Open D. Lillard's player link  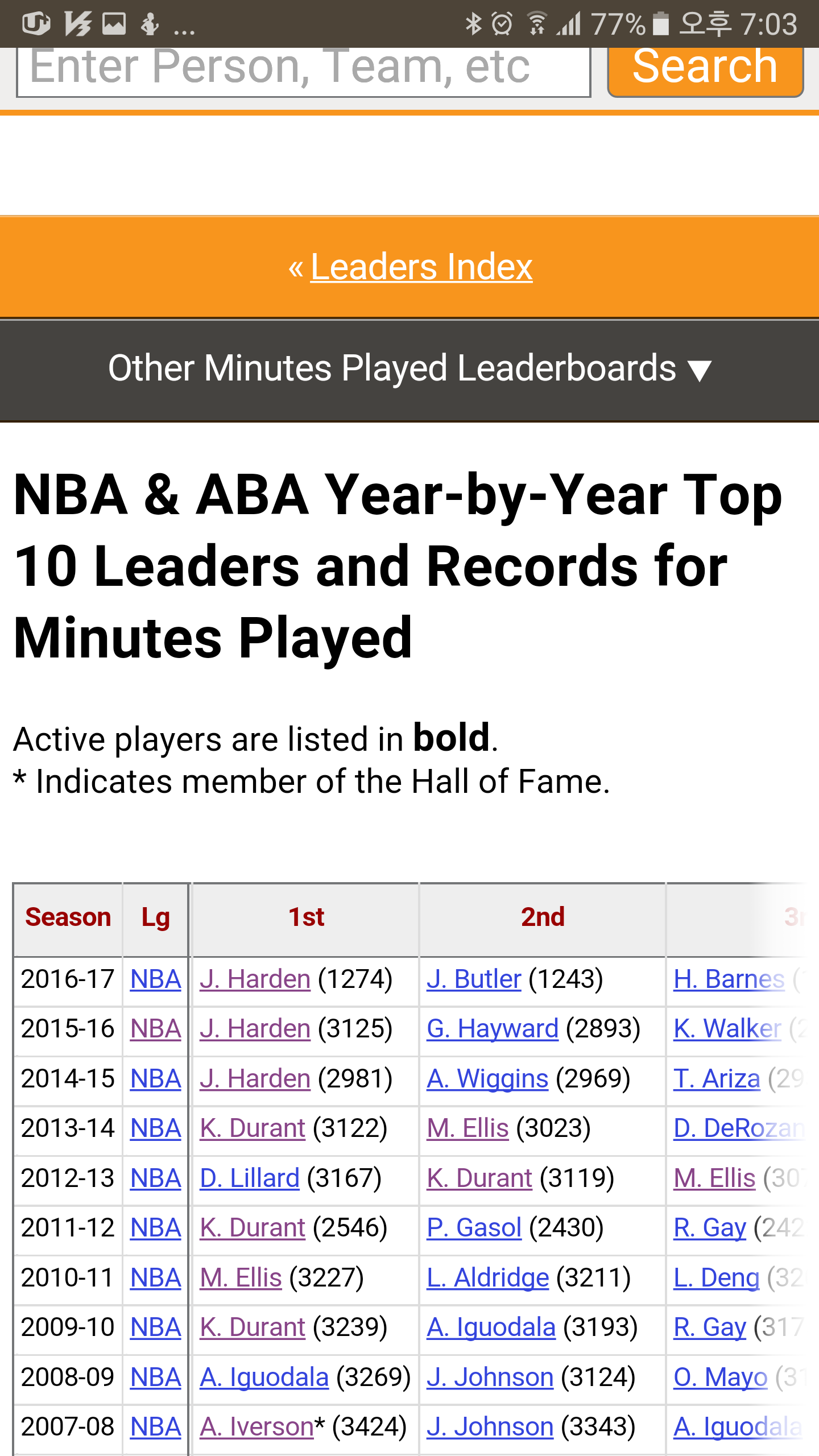(249, 1178)
